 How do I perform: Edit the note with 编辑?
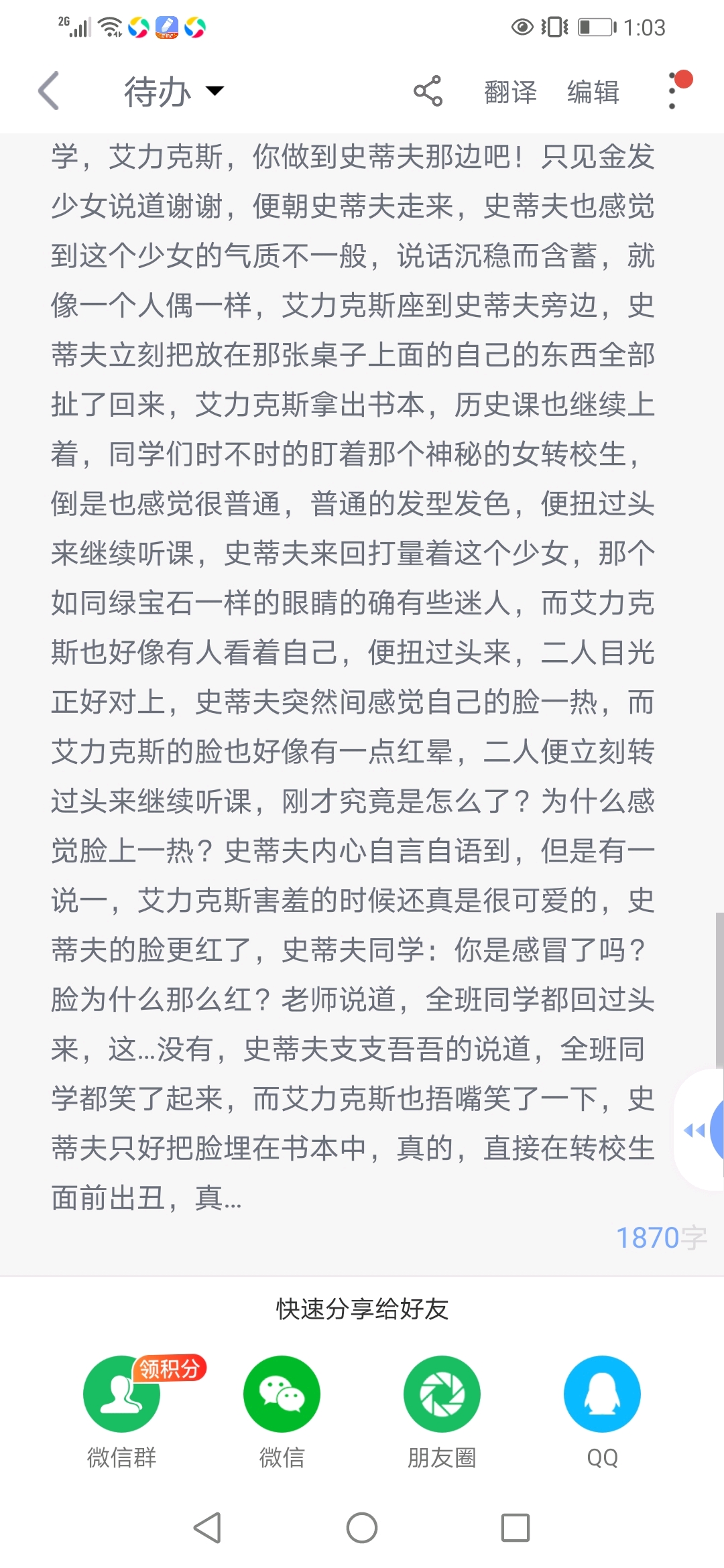pos(593,92)
